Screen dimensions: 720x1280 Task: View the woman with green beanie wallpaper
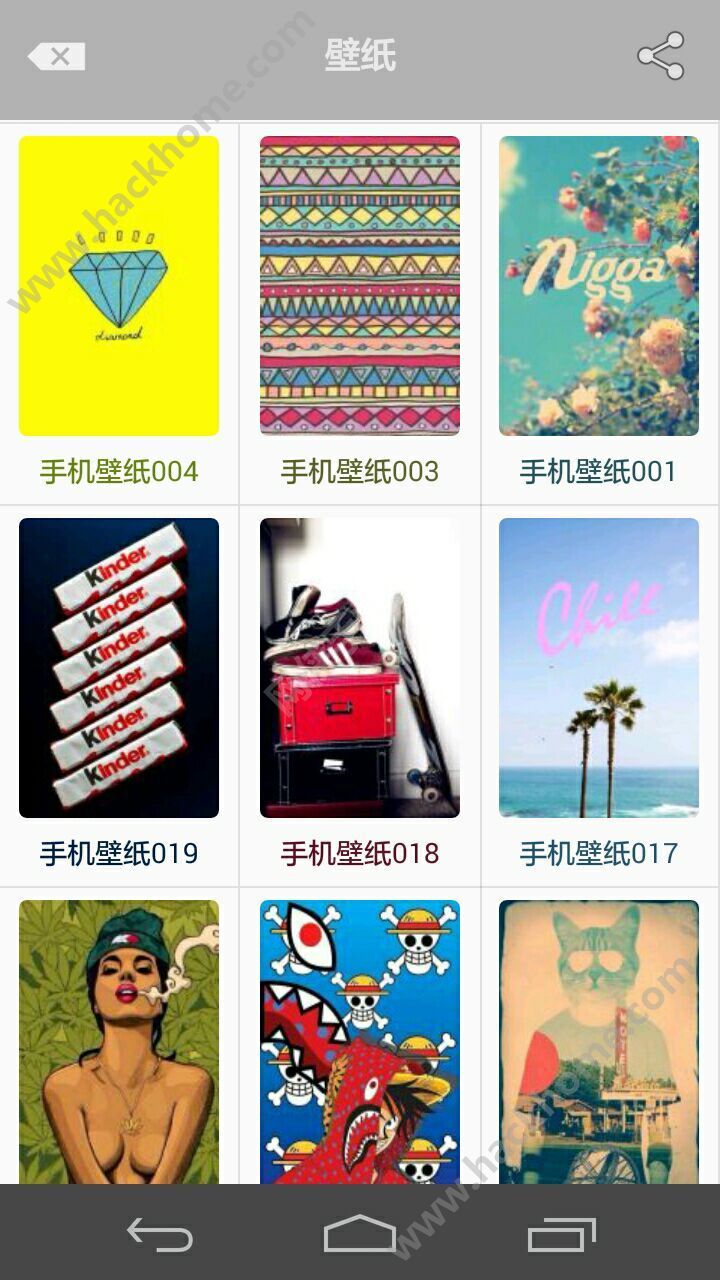tap(119, 1042)
